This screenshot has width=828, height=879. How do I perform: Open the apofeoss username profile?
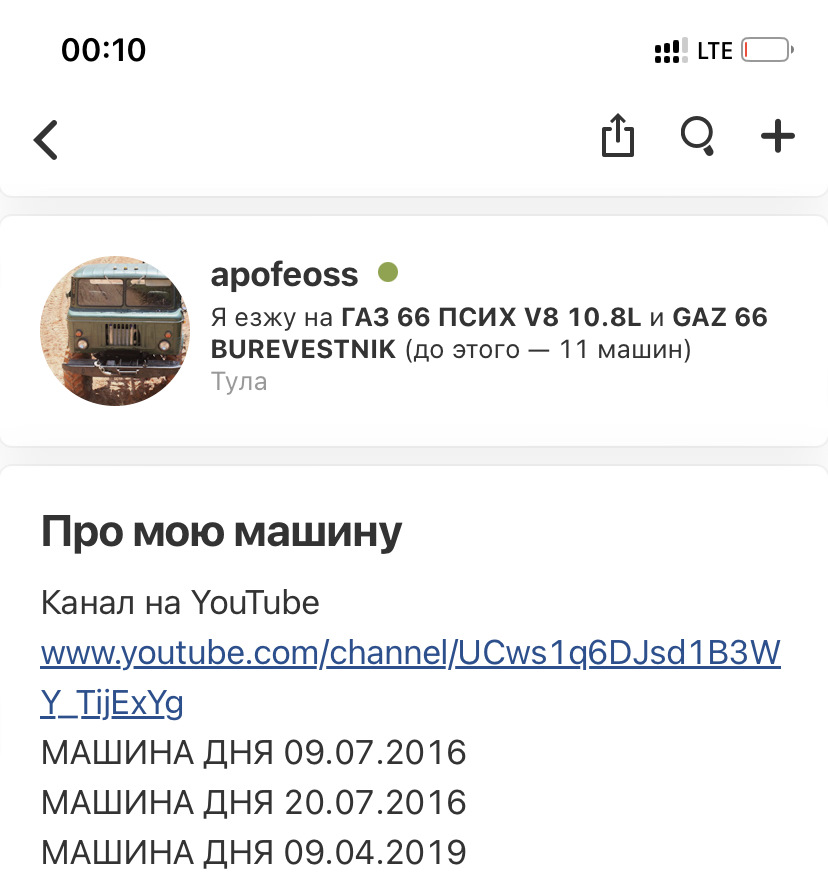coord(284,274)
